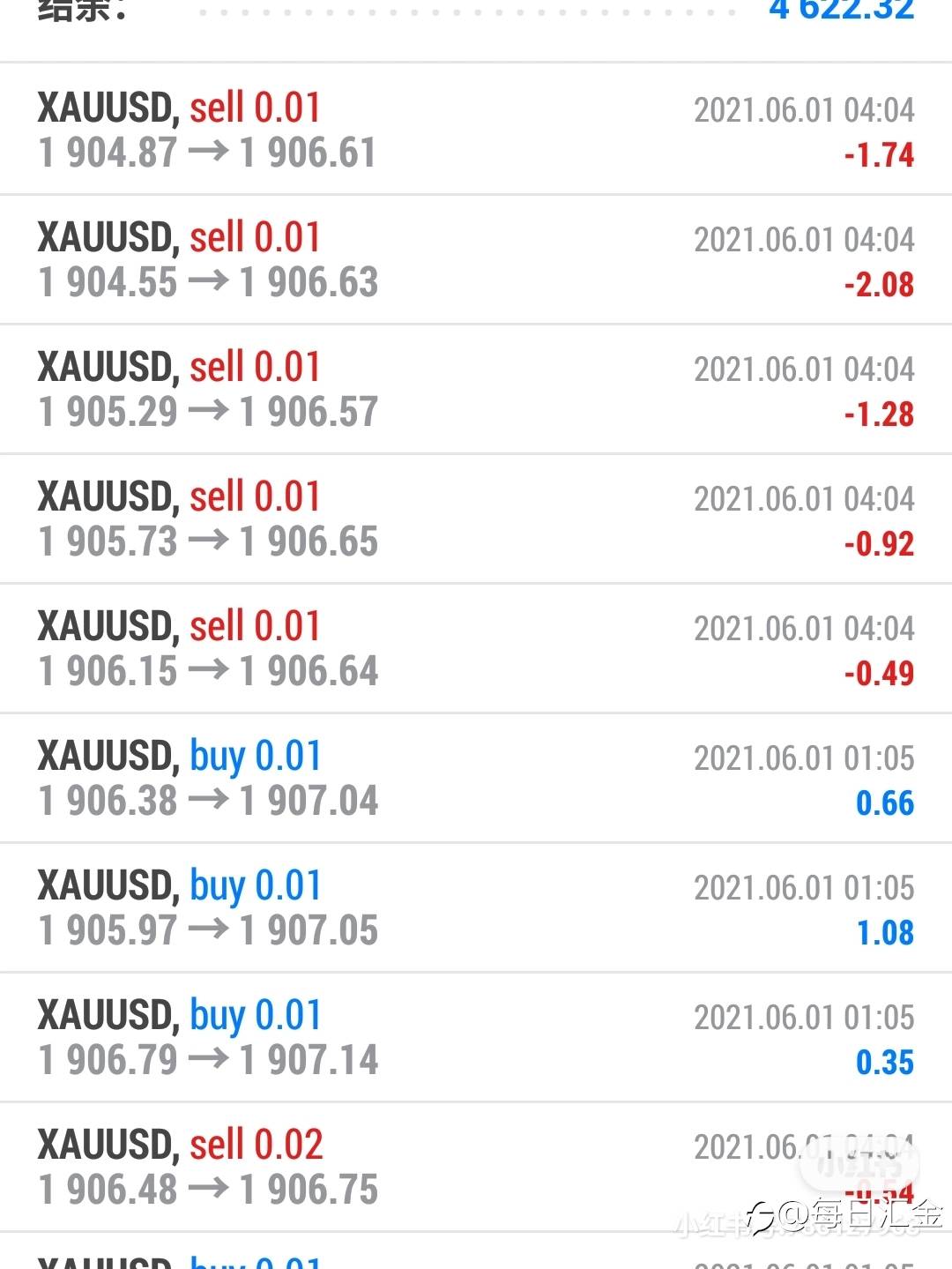Expand the sell trade opened at 1 904.87
952x1269 pixels.
pyautogui.click(x=476, y=130)
